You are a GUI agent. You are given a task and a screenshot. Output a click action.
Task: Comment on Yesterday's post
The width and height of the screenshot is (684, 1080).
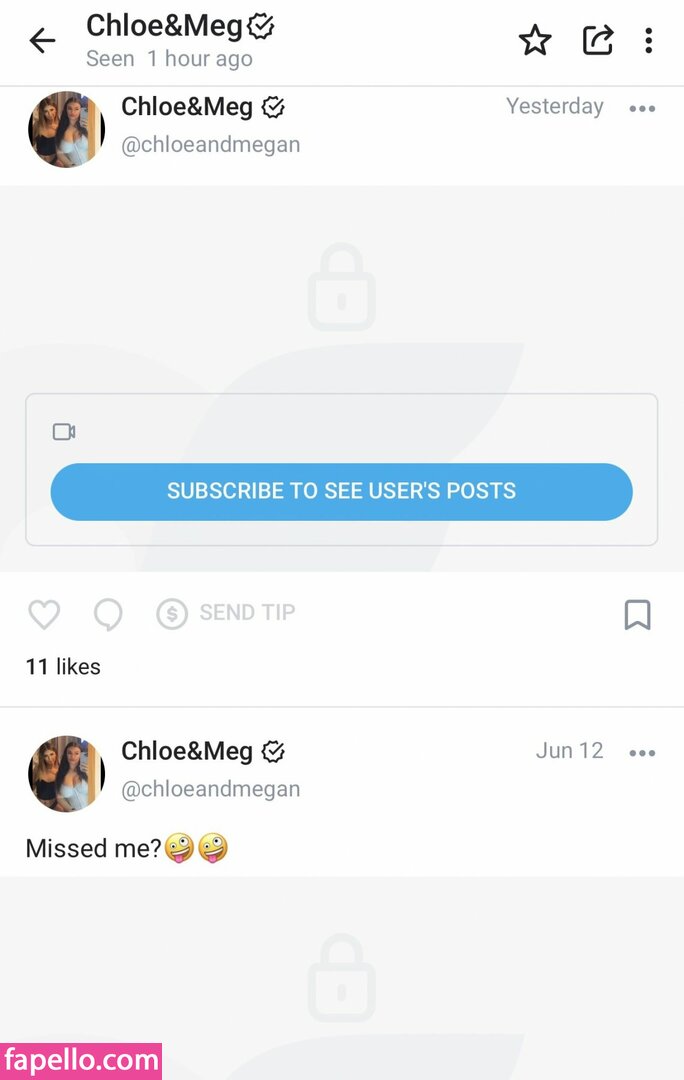point(108,614)
